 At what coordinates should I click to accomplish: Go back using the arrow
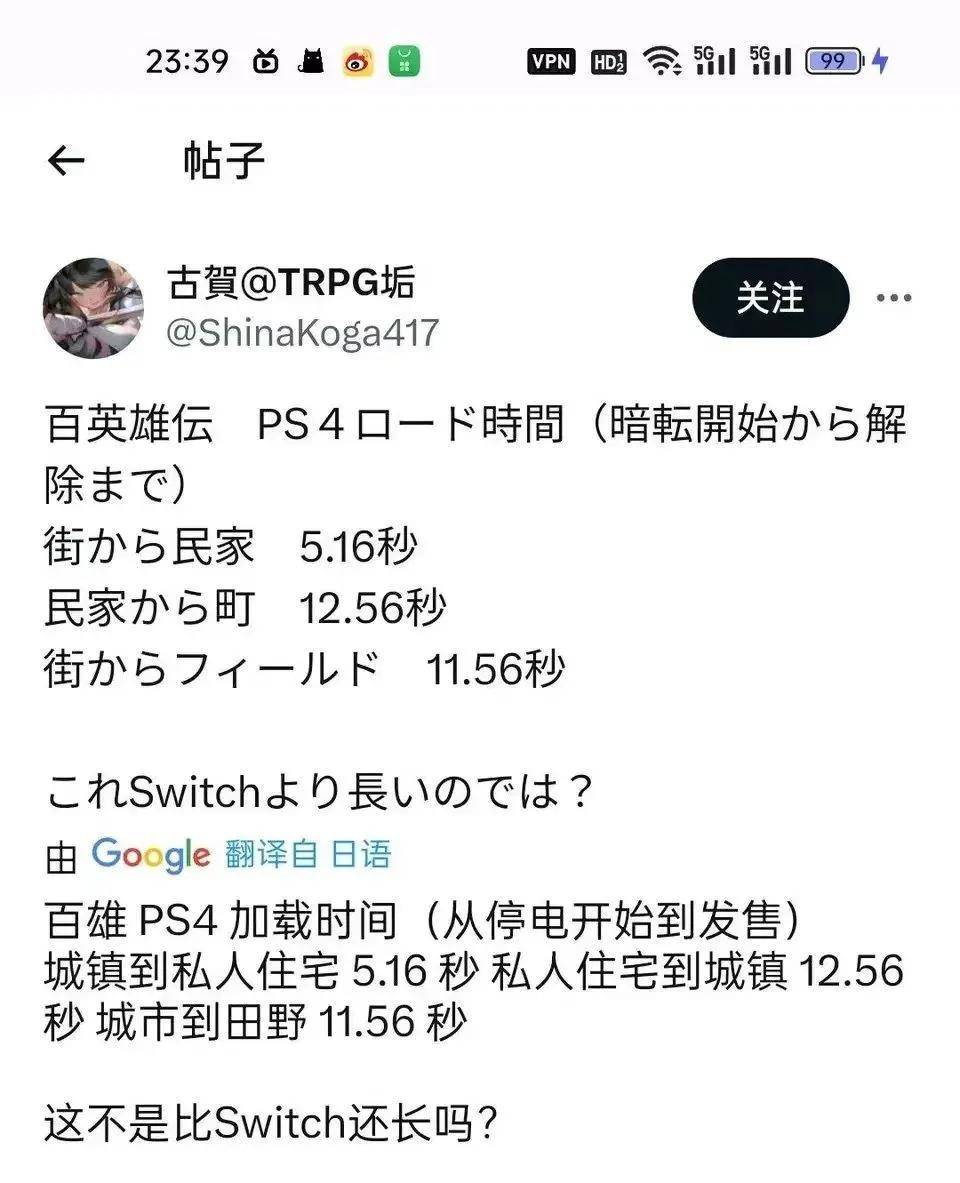coord(66,161)
